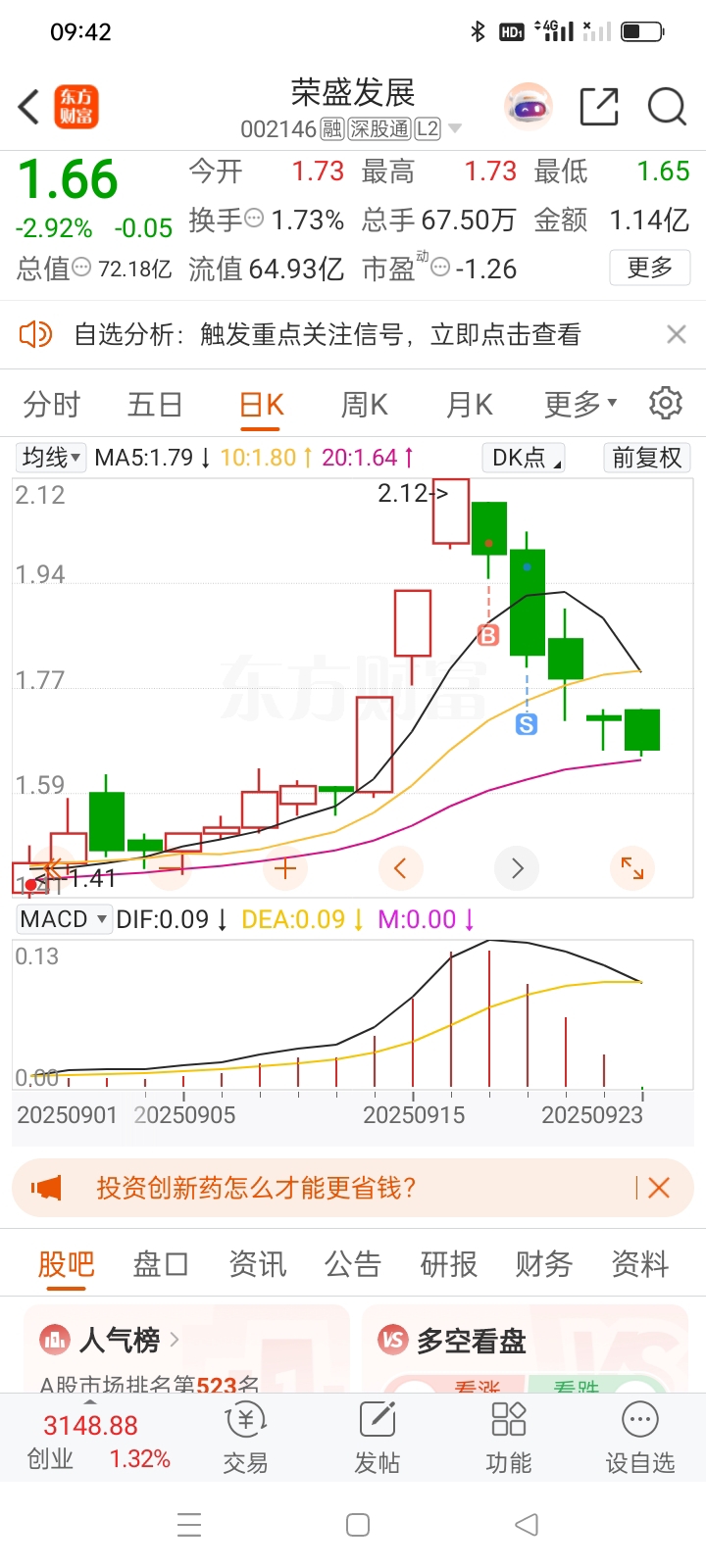Switch to the 分时 chart tab

coord(51,404)
